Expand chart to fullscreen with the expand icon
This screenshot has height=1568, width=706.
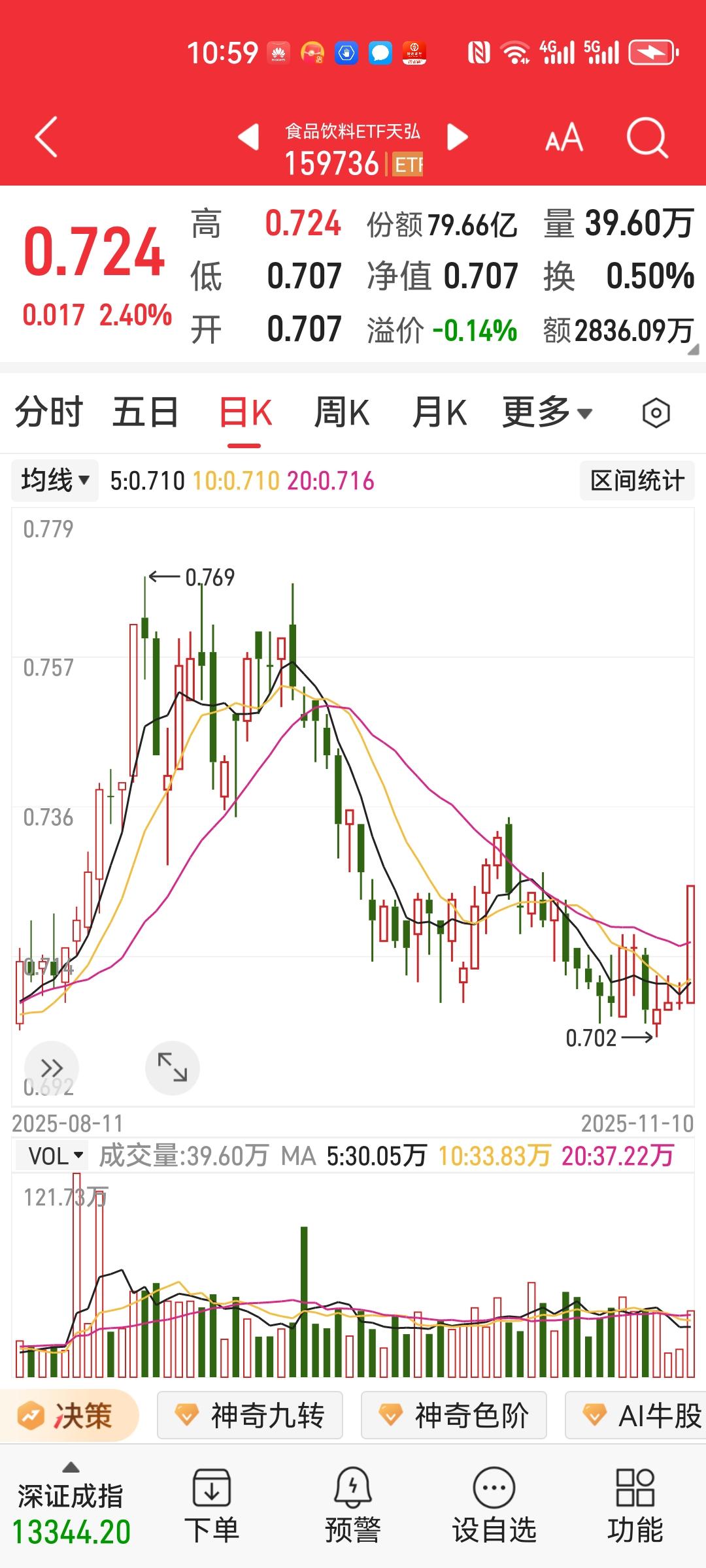click(171, 1067)
